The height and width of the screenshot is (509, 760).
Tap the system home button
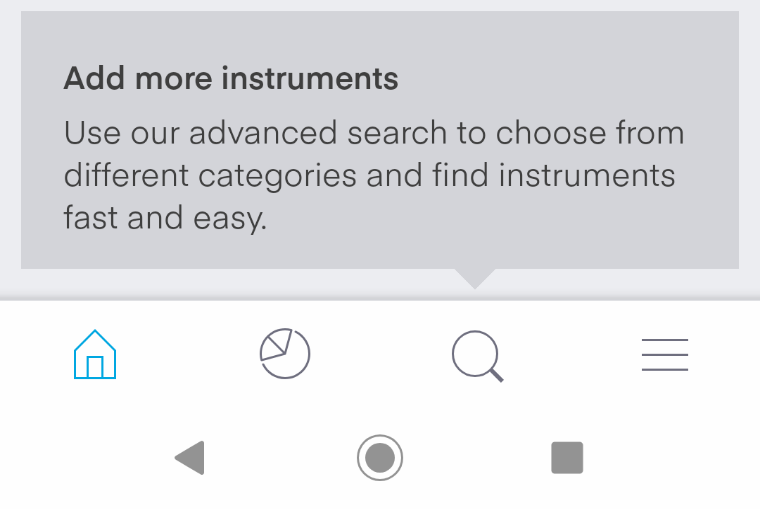380,458
